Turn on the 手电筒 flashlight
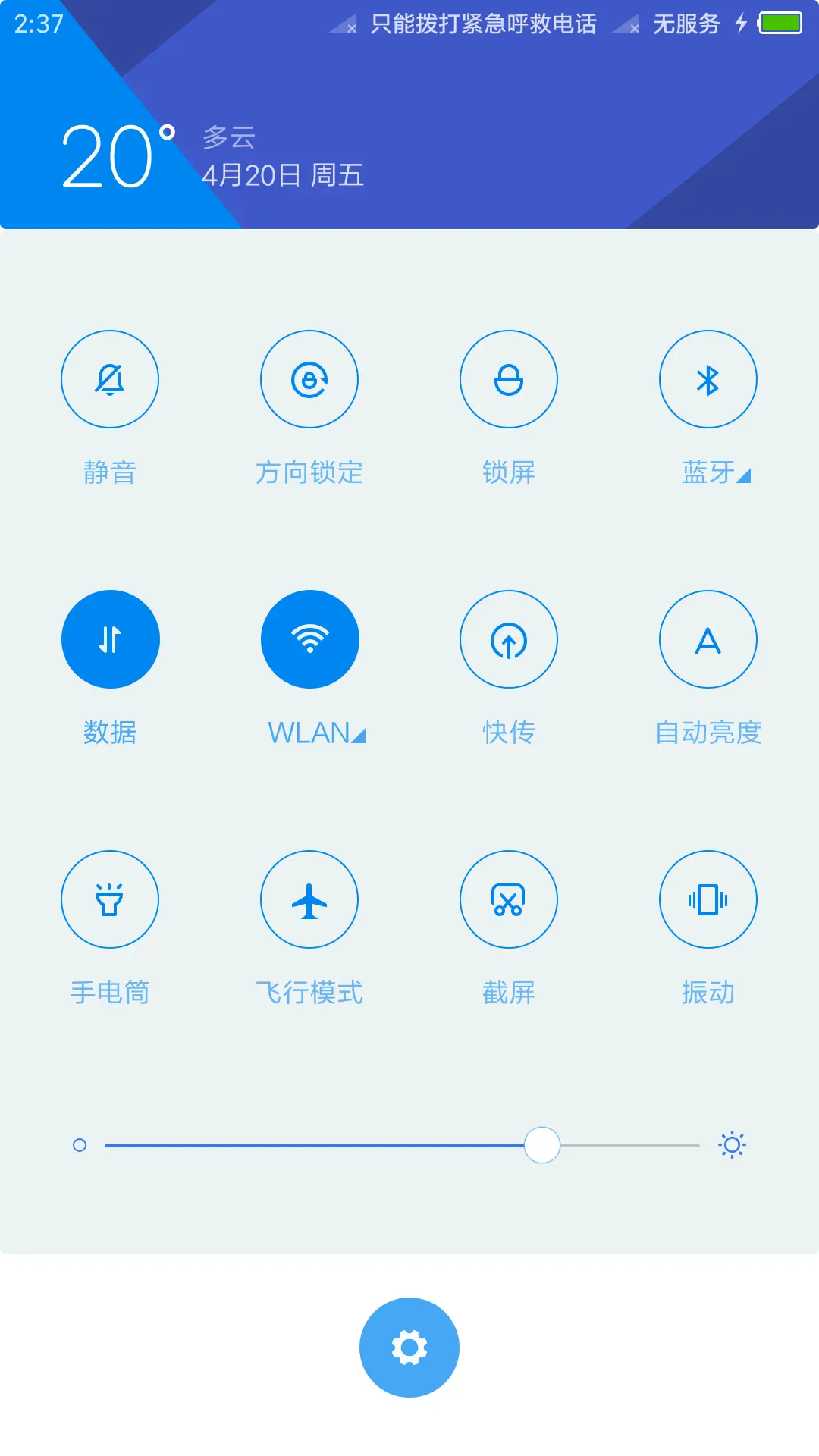Screen dimensions: 819x1456 coord(110,899)
